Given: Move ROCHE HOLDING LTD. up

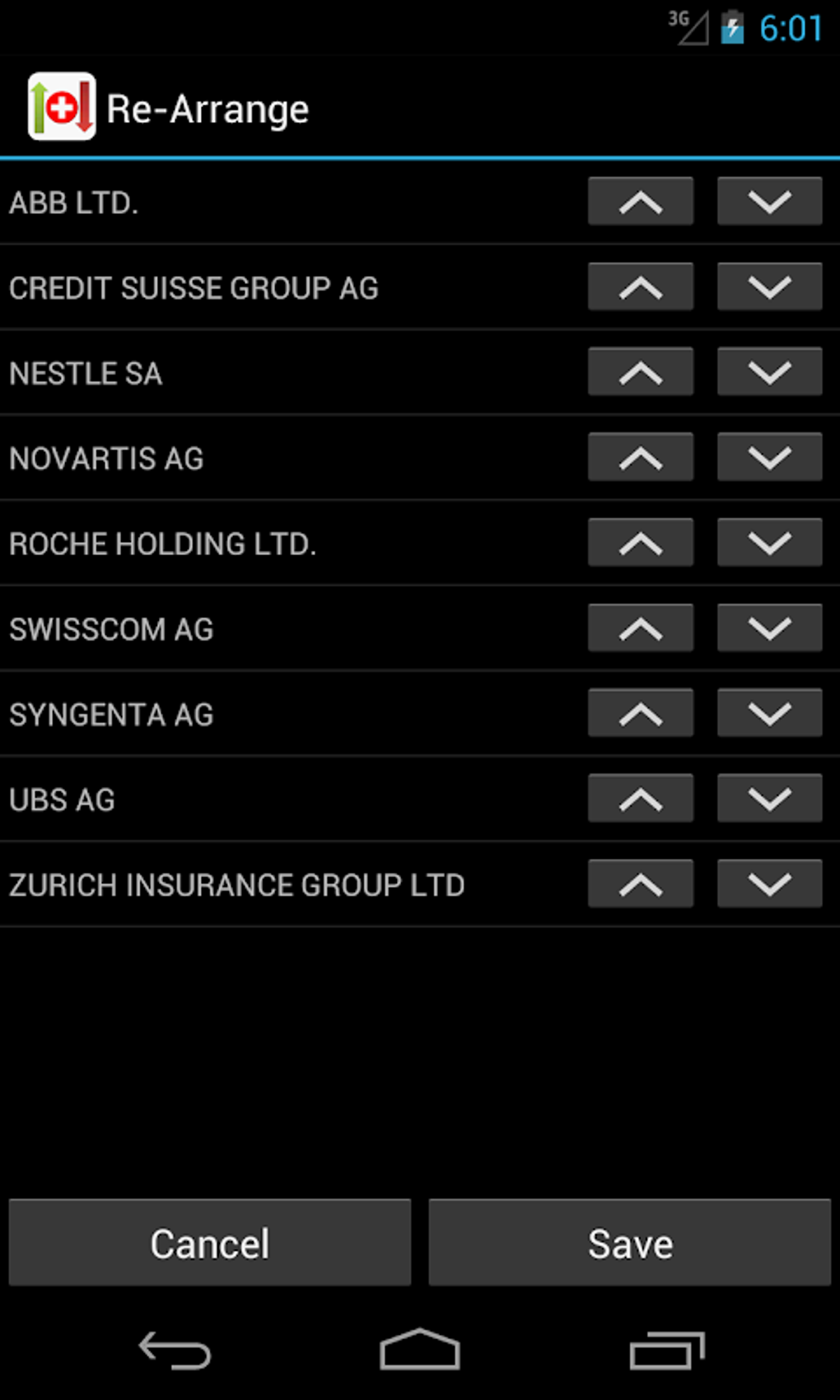Looking at the screenshot, I should [641, 544].
